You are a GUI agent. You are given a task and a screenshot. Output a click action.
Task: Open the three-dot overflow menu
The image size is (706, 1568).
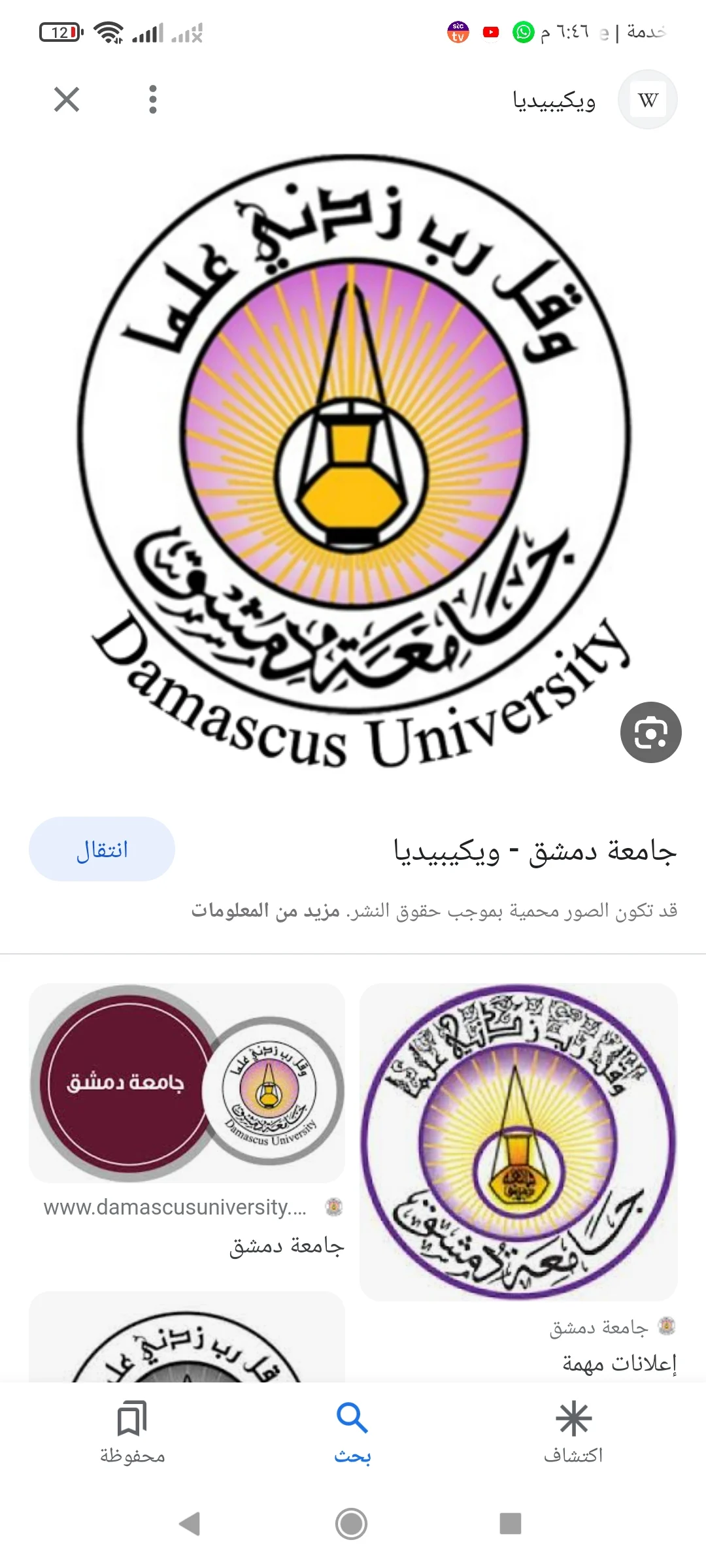tap(153, 99)
